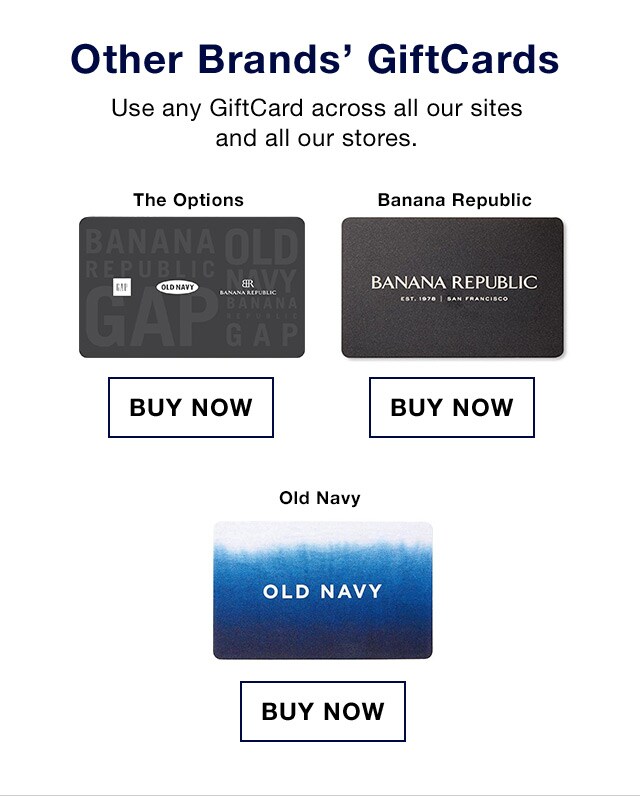The image size is (640, 796).
Task: Select the blue Old Navy card image
Action: [x=323, y=590]
